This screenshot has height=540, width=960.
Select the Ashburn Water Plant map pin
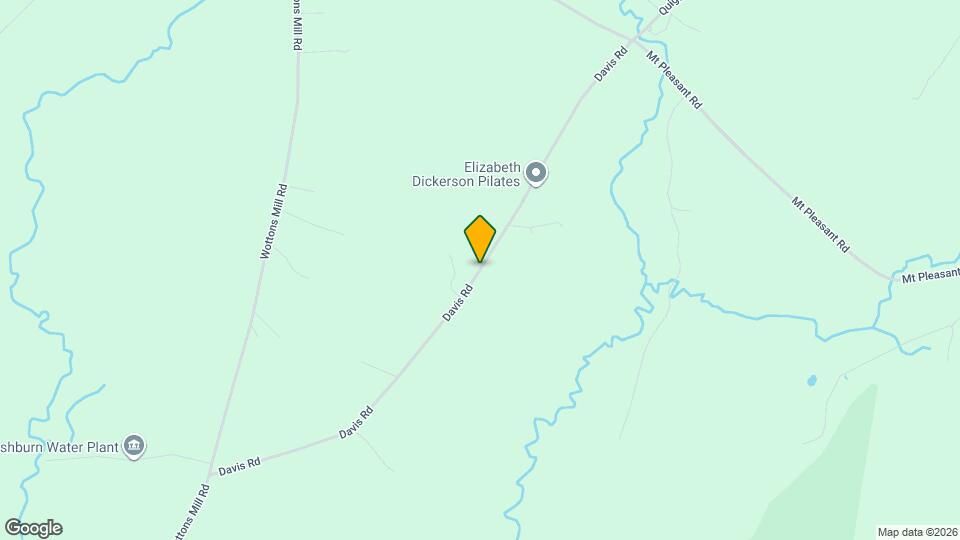tap(135, 446)
